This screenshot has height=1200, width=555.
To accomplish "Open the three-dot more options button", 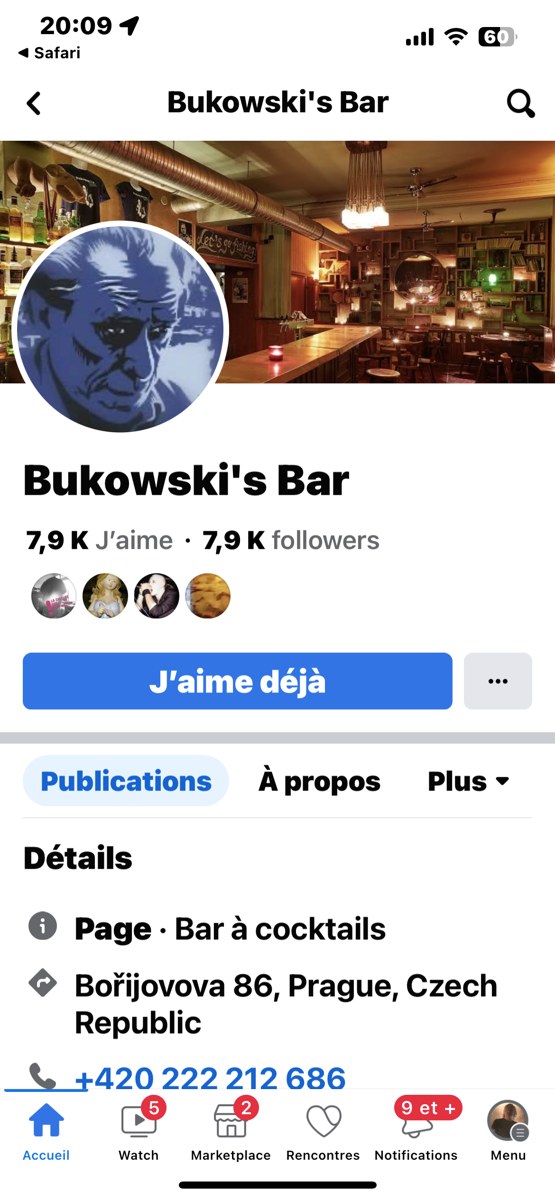I will (x=498, y=681).
